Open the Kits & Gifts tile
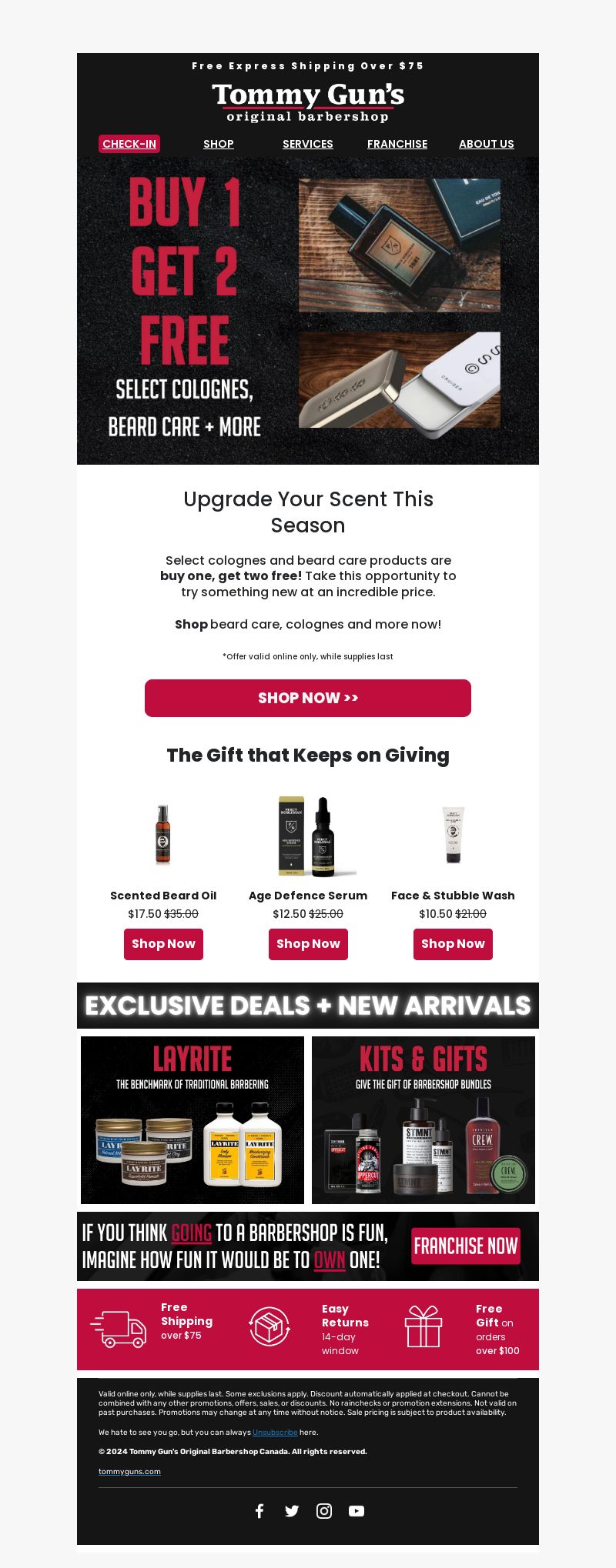The image size is (616, 1568). click(x=423, y=1120)
